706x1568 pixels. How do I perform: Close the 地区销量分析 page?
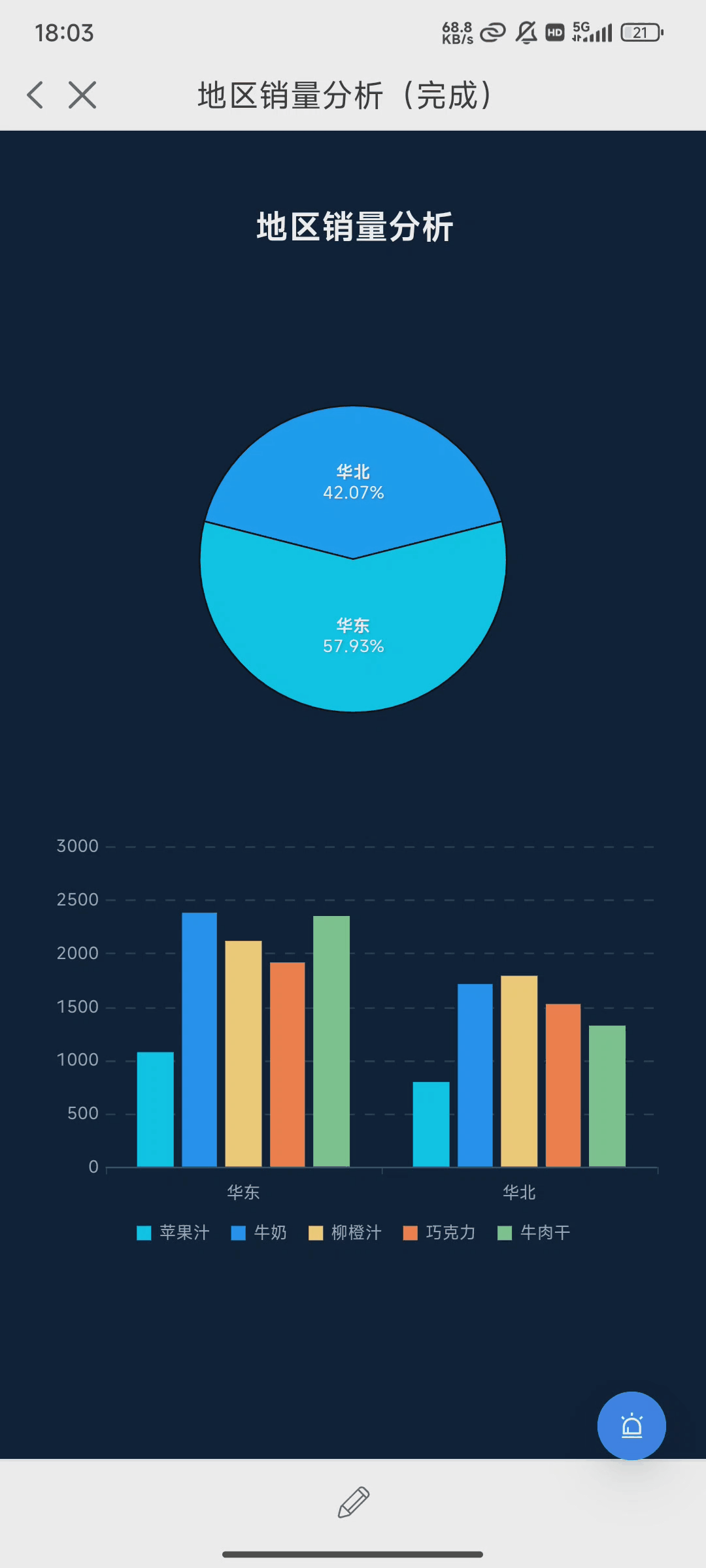coord(82,95)
